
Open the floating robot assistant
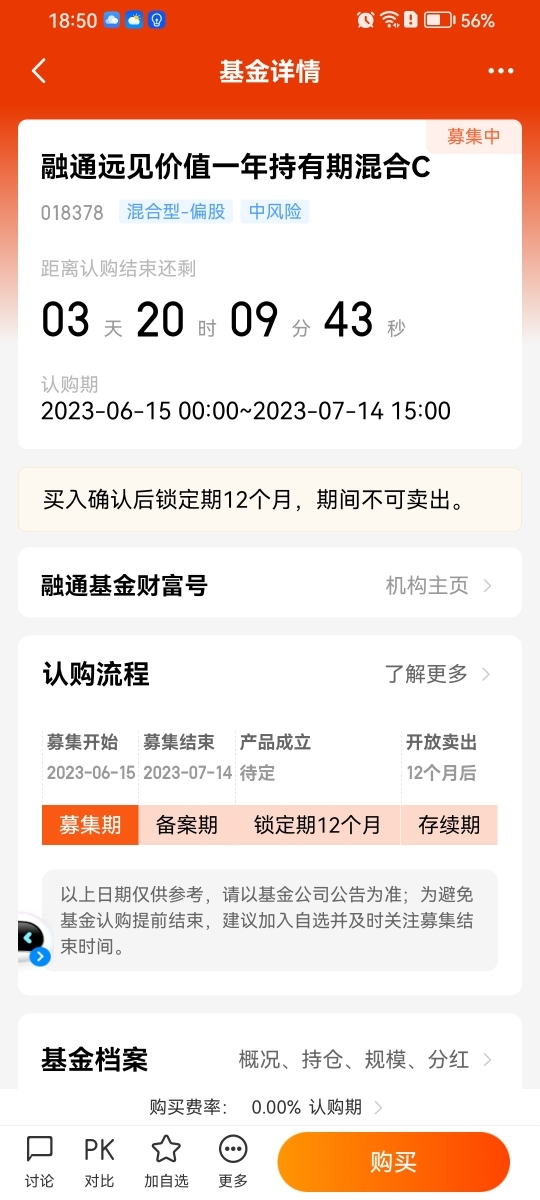[31, 940]
